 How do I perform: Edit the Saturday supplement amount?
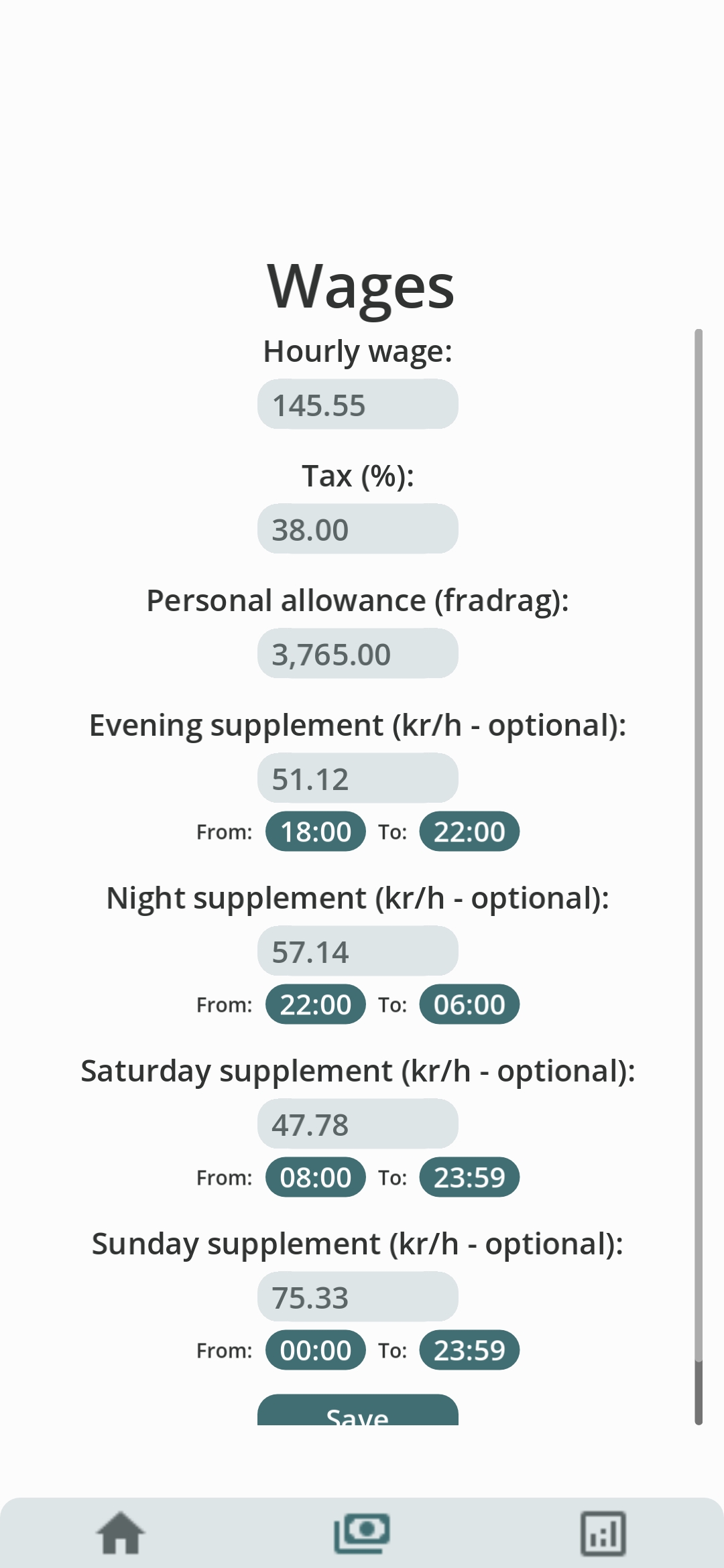click(x=357, y=1123)
